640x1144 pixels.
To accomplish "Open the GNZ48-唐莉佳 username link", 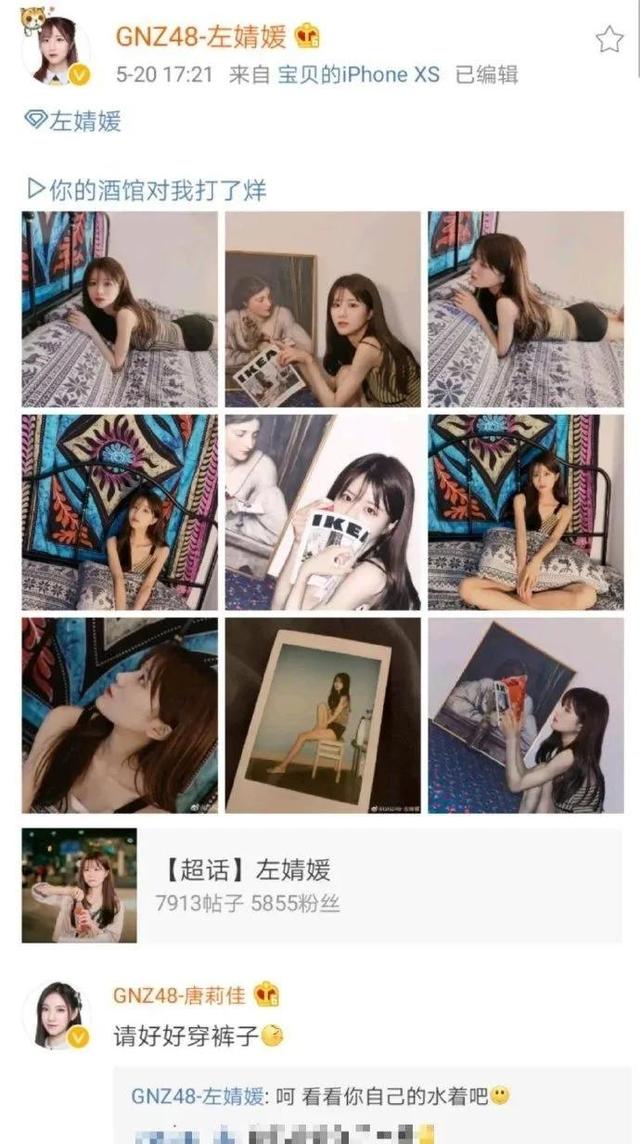I will (182, 995).
